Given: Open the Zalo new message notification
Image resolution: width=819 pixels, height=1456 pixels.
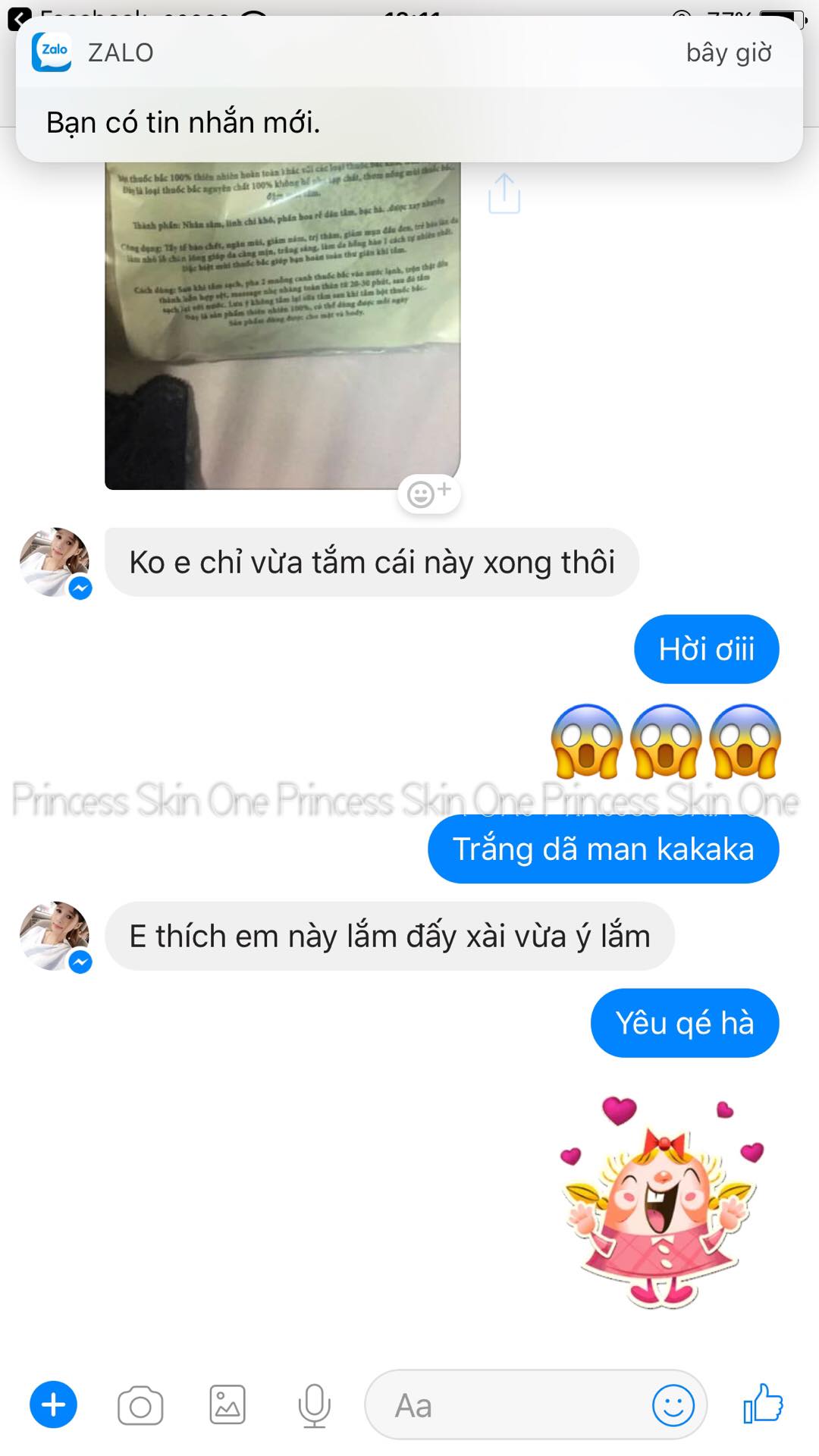Looking at the screenshot, I should pyautogui.click(x=409, y=89).
